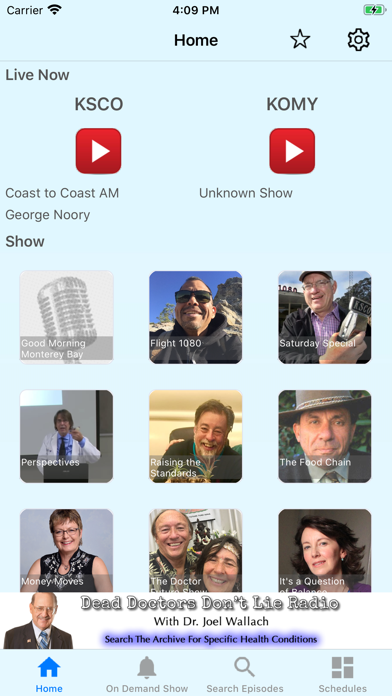392x696 pixels.
Task: Open the Saturday Special show
Action: pyautogui.click(x=325, y=317)
